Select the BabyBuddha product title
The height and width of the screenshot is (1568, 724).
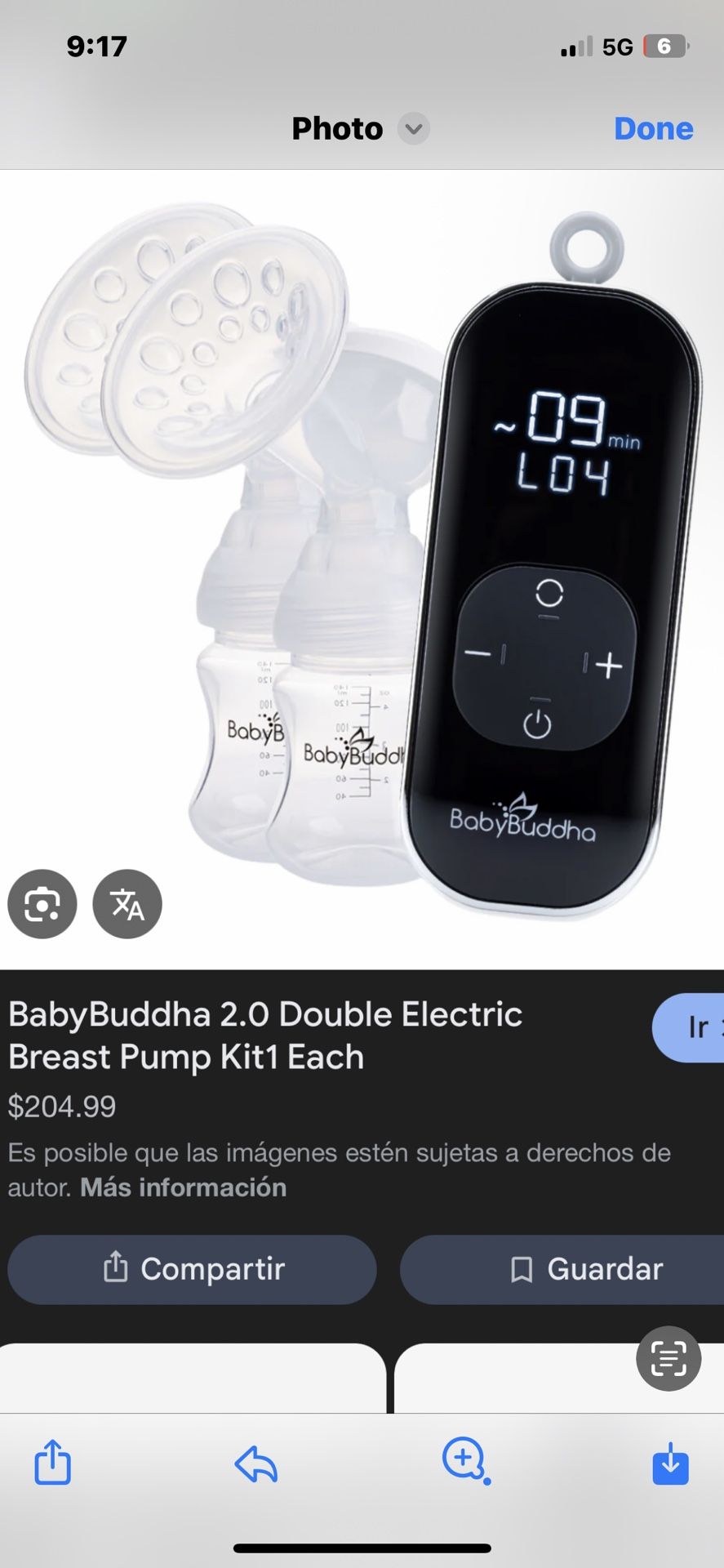point(265,1036)
